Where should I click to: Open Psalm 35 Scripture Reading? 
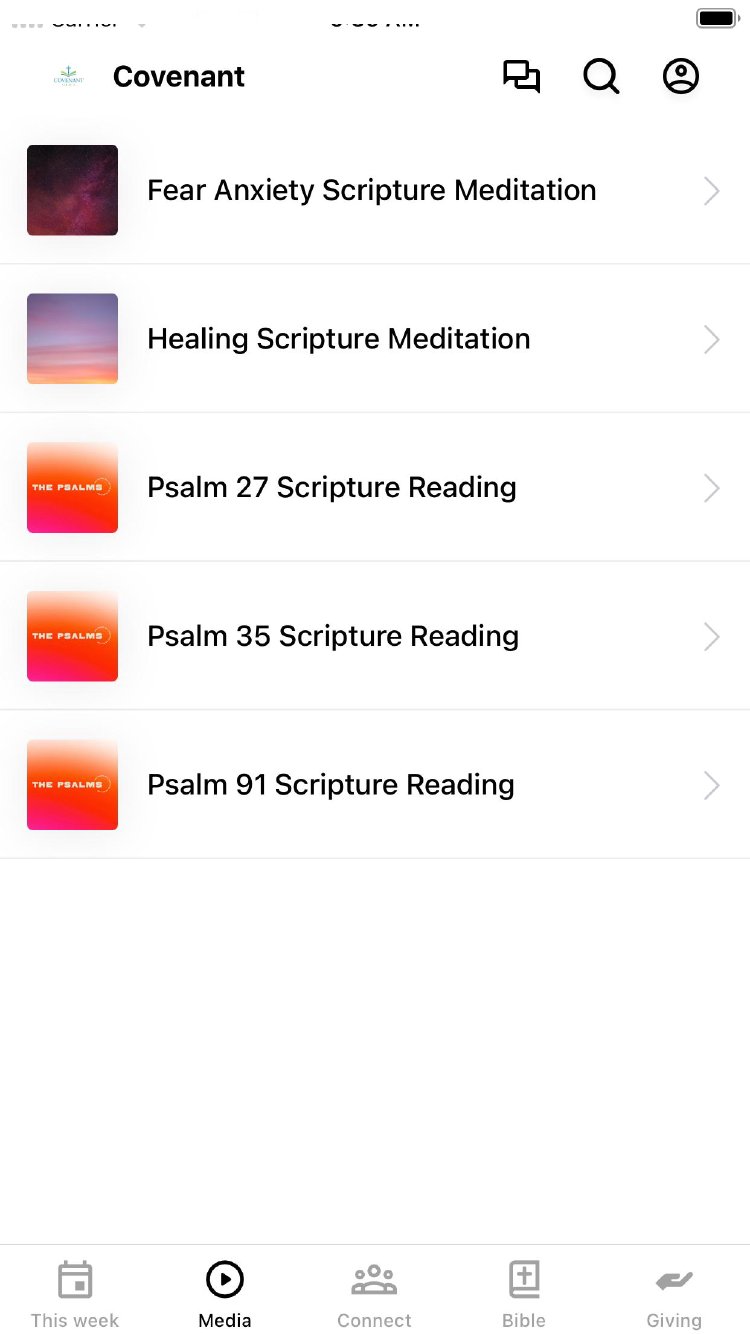[x=333, y=636]
